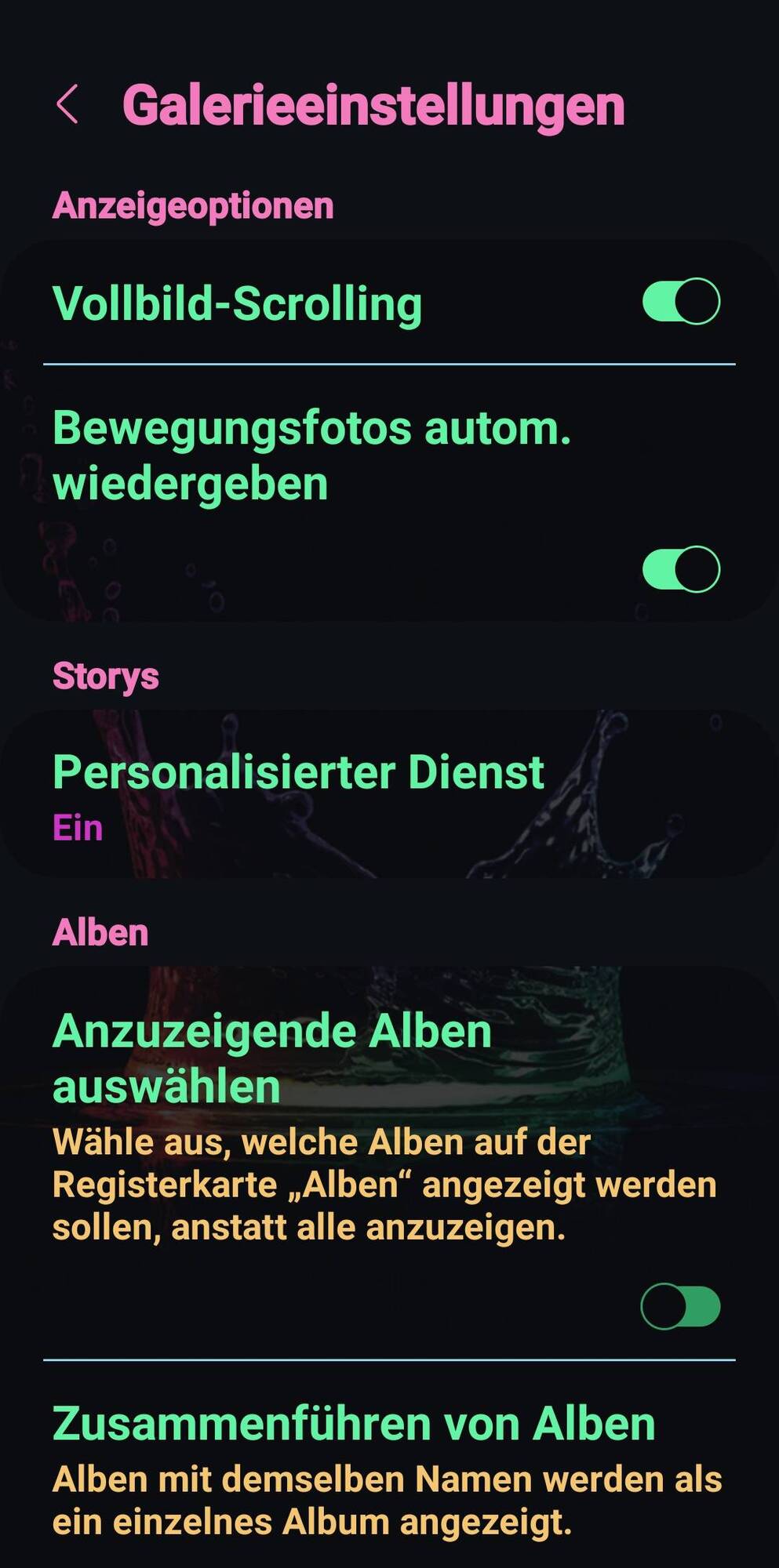Disable the Vollbild-Scrolling switch
This screenshot has width=779, height=1568.
[x=680, y=301]
